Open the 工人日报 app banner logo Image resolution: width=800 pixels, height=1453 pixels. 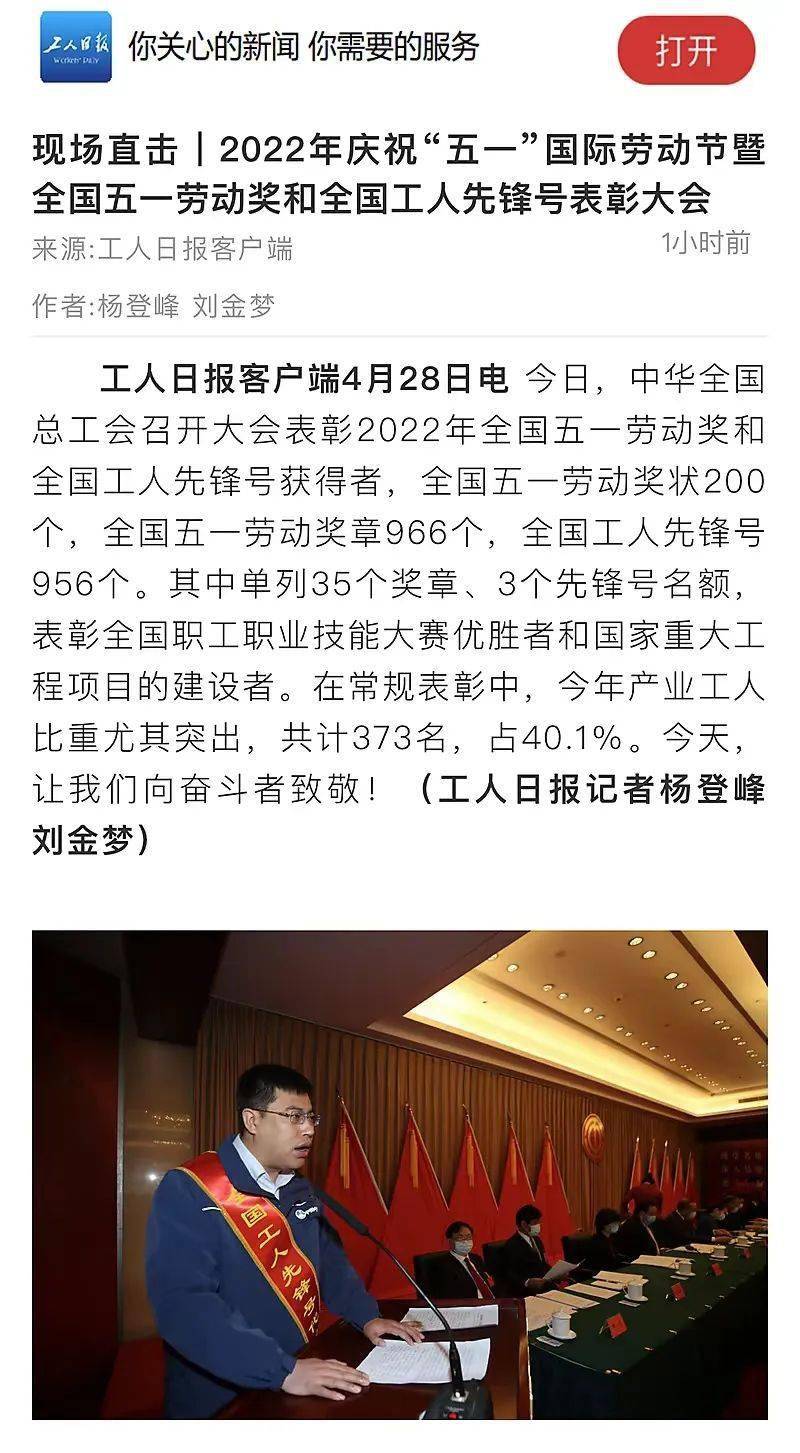click(x=76, y=46)
